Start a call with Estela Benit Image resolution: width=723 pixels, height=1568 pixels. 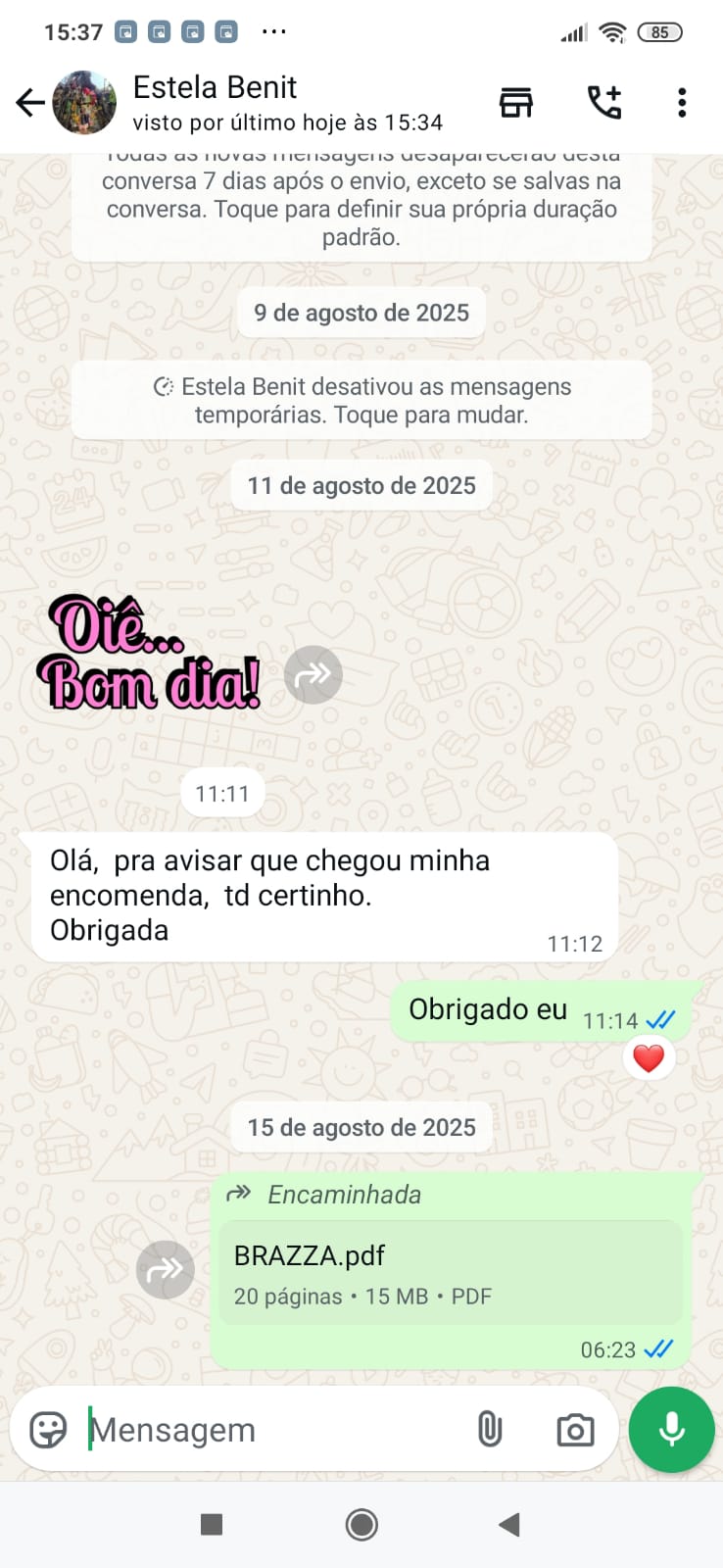(x=603, y=102)
